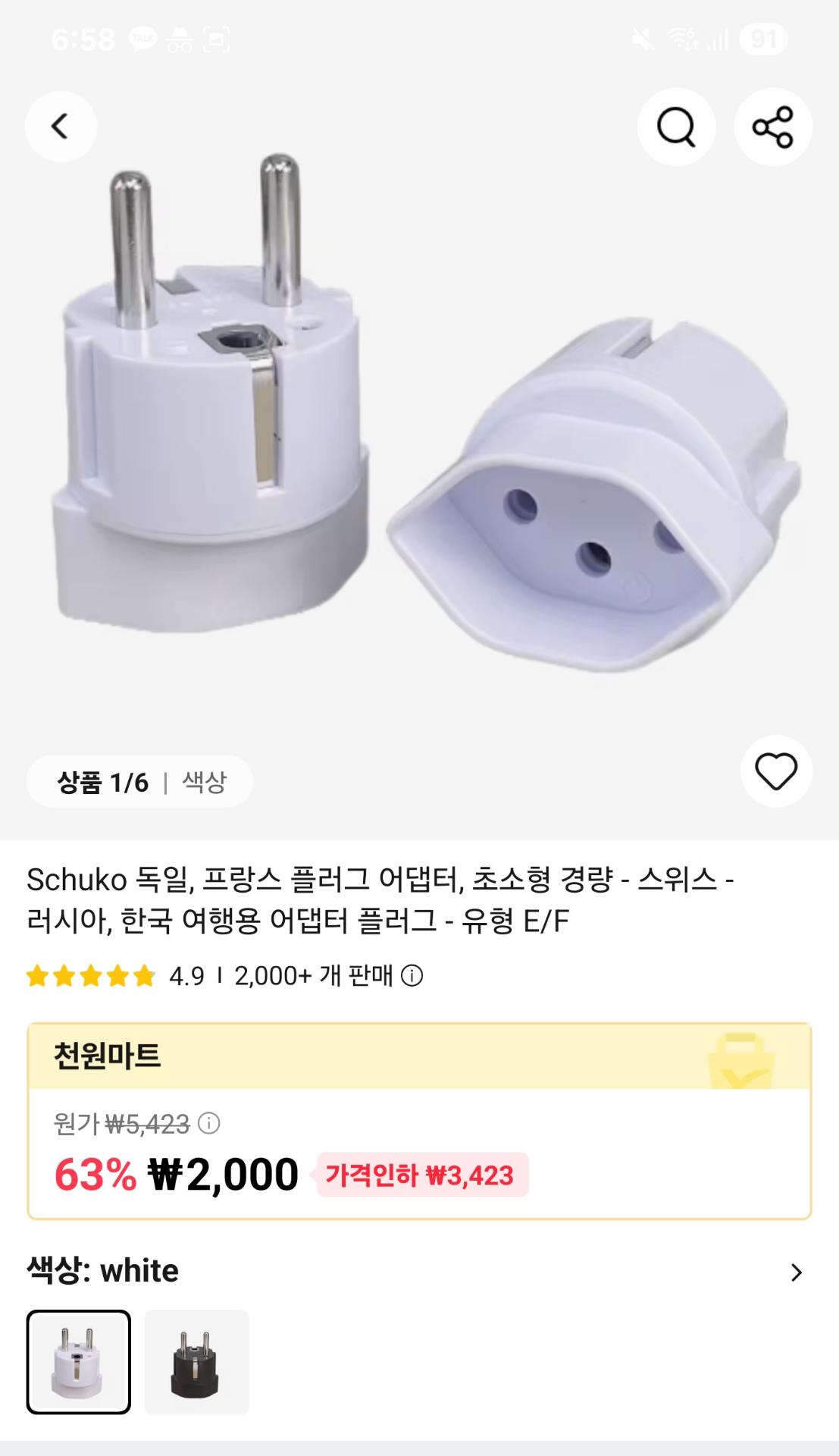839x1456 pixels.
Task: Go back using the top-left arrow
Action: click(61, 127)
